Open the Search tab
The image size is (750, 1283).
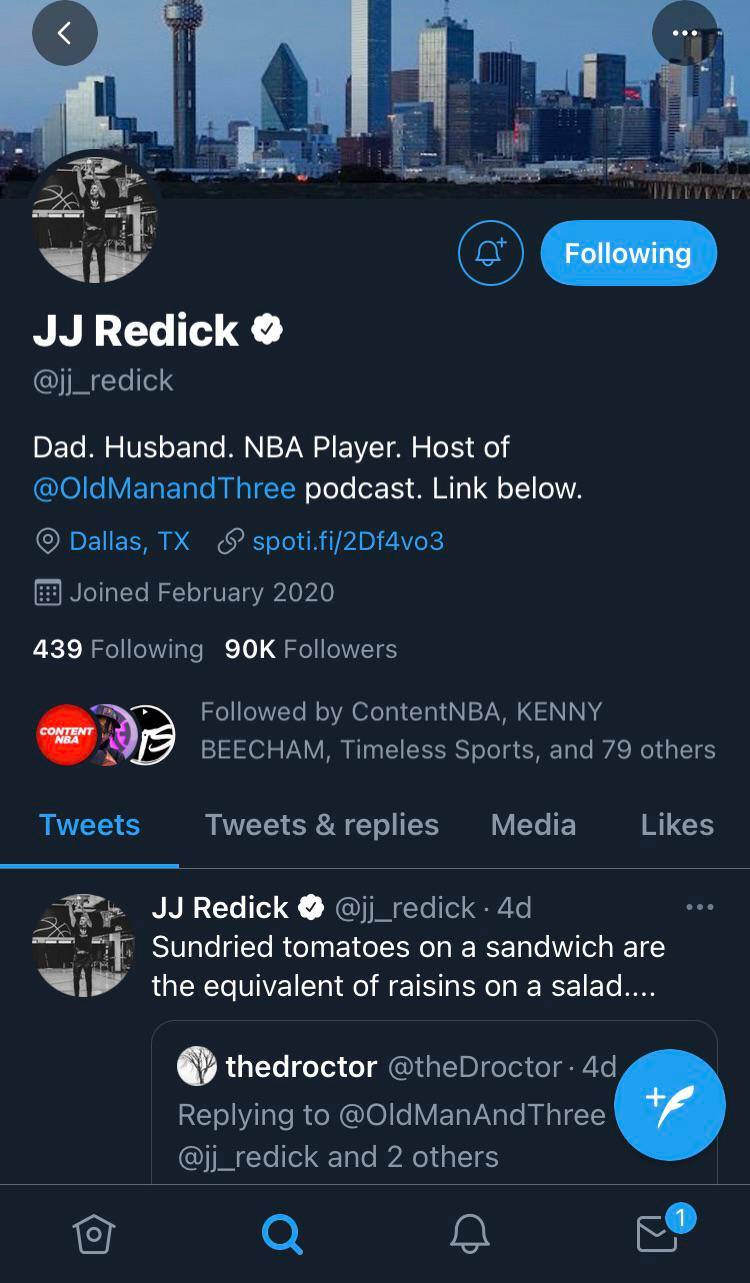click(281, 1234)
